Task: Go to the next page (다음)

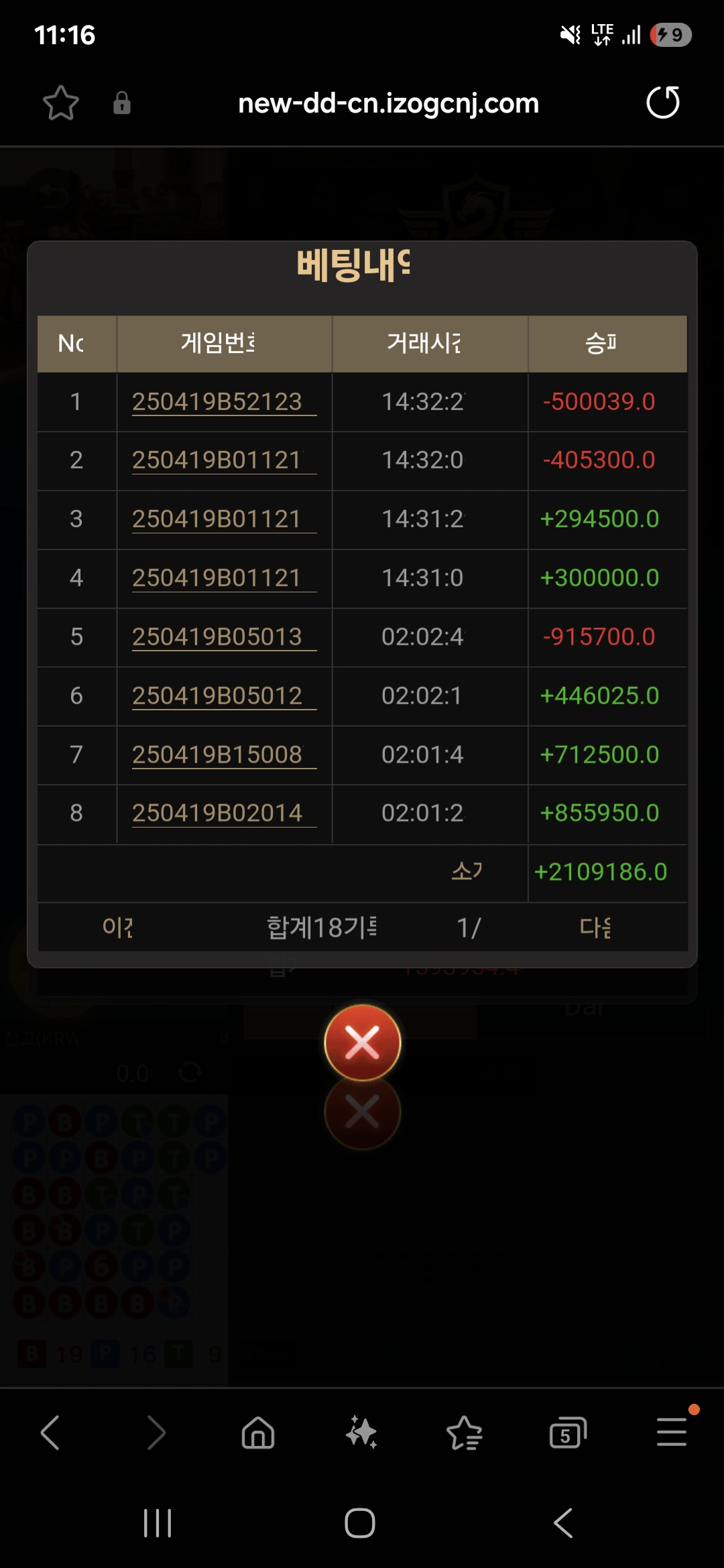Action: point(595,928)
